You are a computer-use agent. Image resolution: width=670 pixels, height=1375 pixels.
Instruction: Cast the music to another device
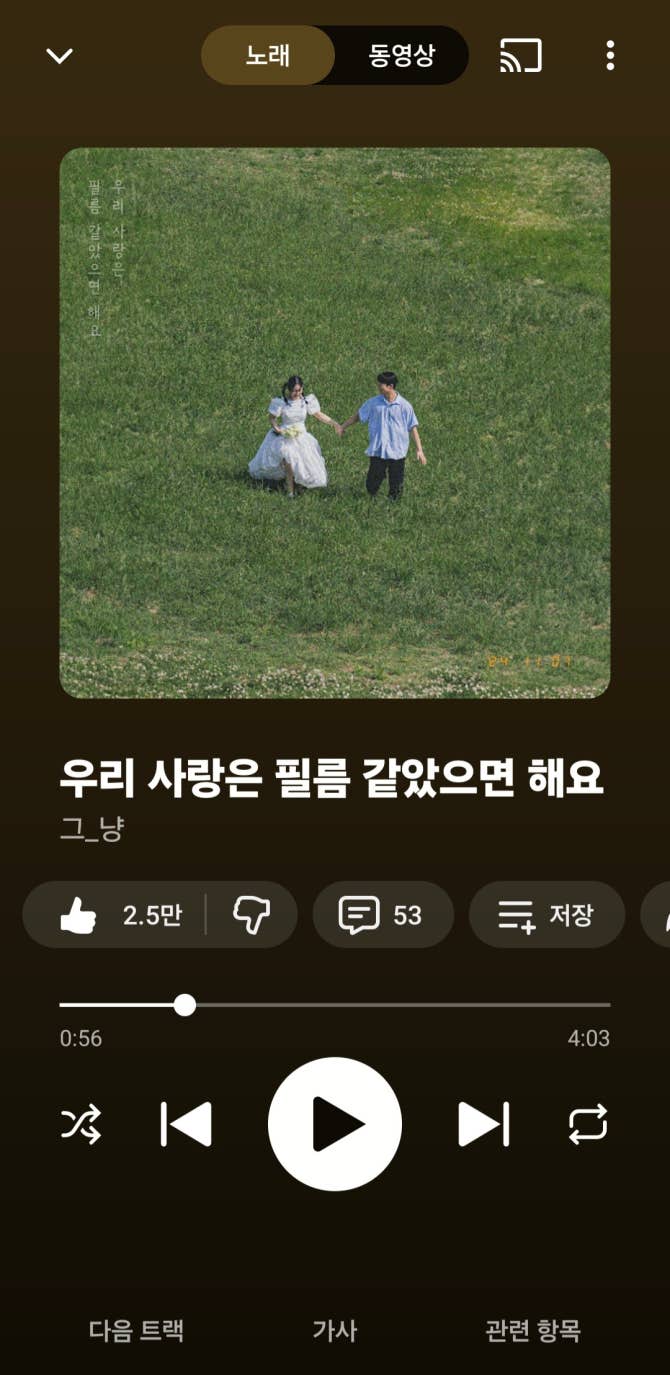520,56
